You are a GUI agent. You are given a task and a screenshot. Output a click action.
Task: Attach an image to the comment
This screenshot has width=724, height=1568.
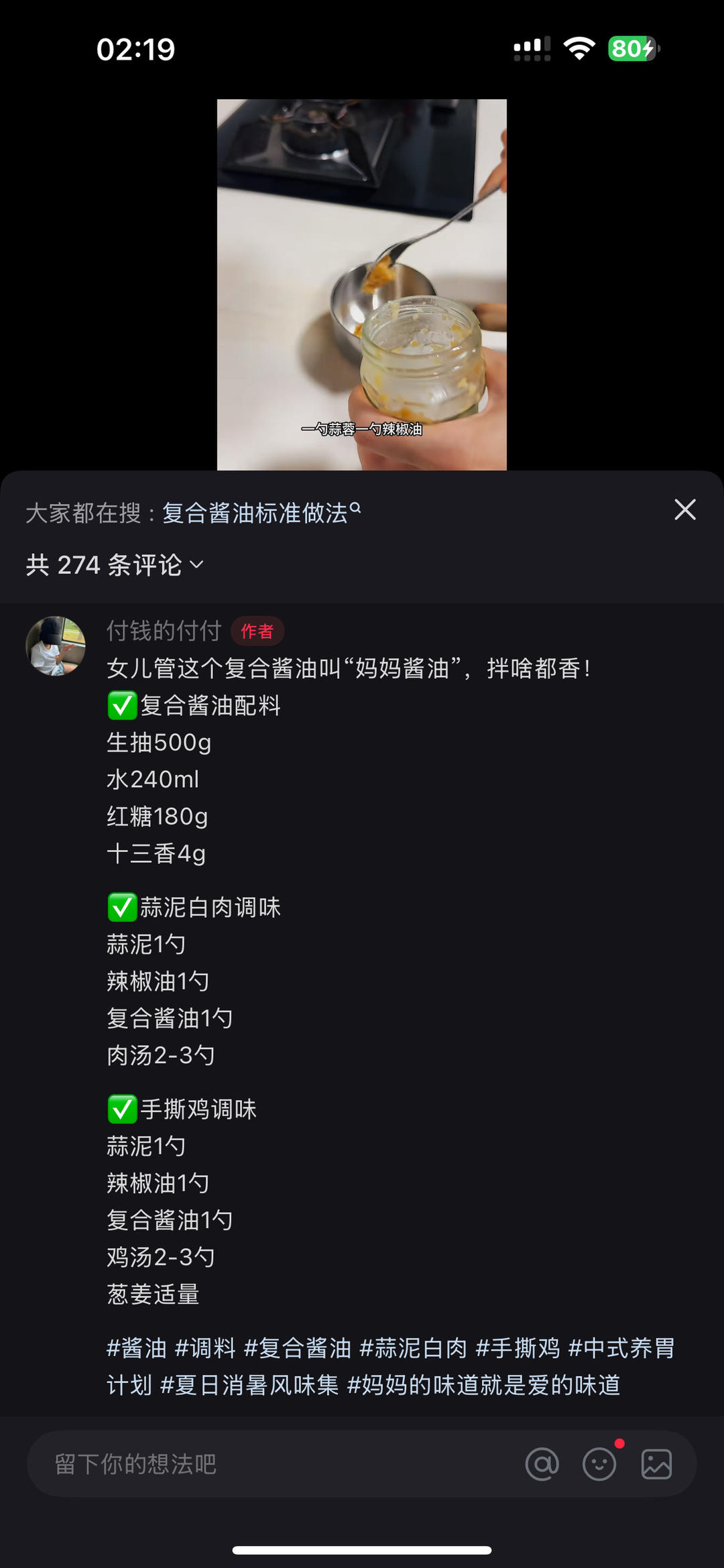(x=656, y=1464)
